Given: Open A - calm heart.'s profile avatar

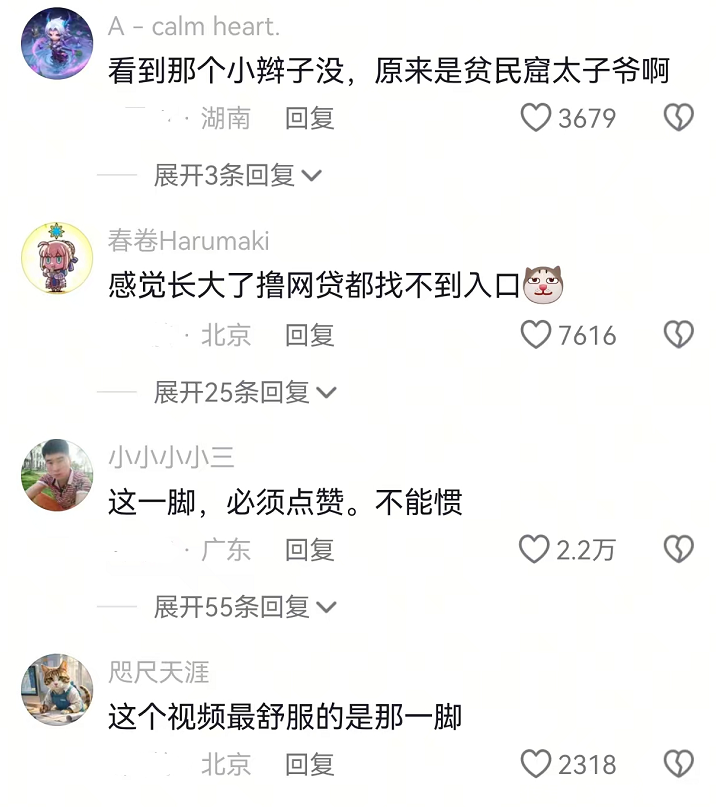Looking at the screenshot, I should coord(57,43).
